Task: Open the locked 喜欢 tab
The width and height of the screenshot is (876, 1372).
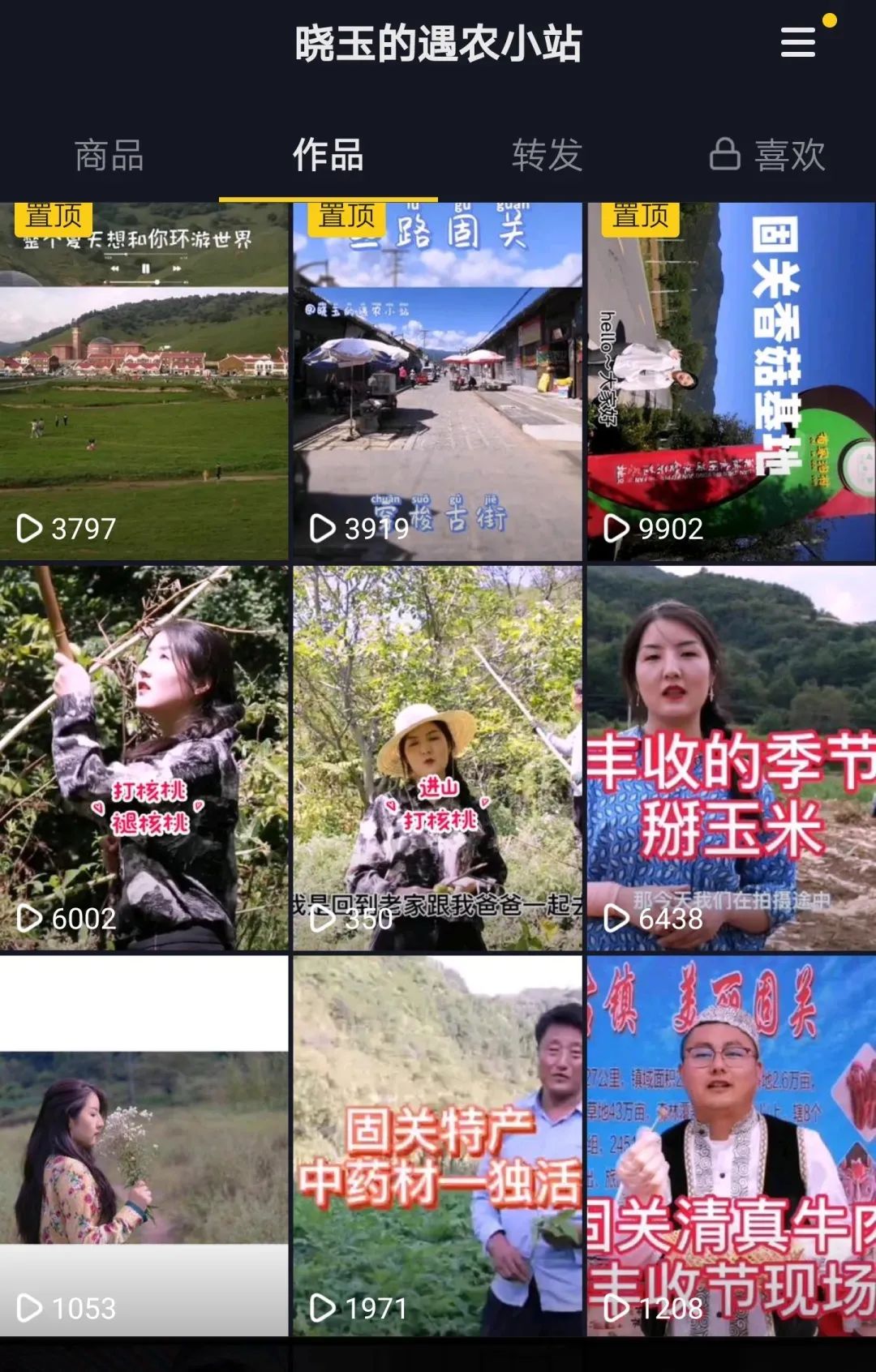Action: (767, 155)
